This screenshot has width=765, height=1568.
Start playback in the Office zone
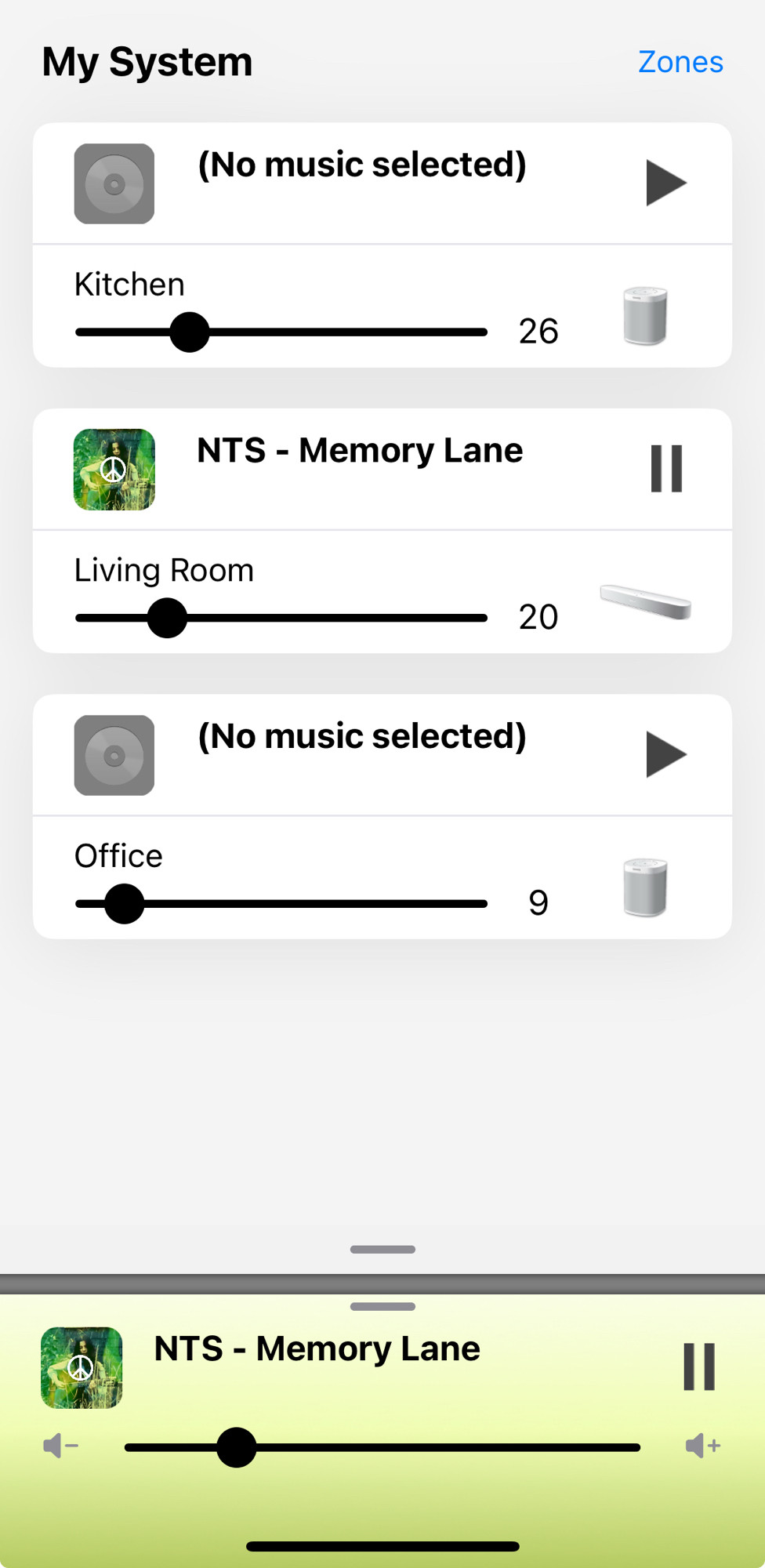(x=666, y=754)
